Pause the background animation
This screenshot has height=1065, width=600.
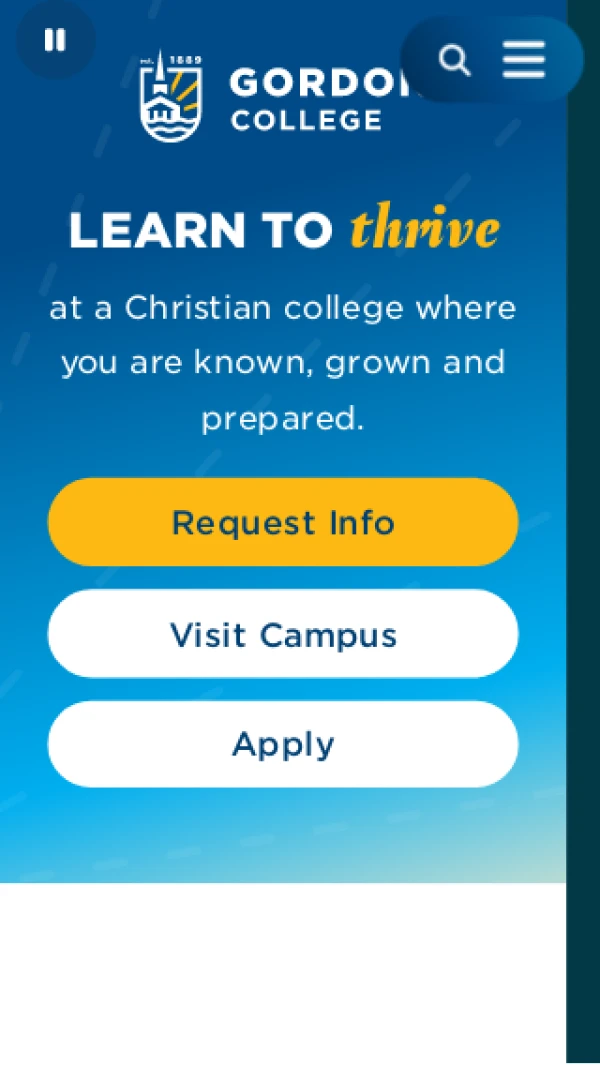point(55,40)
